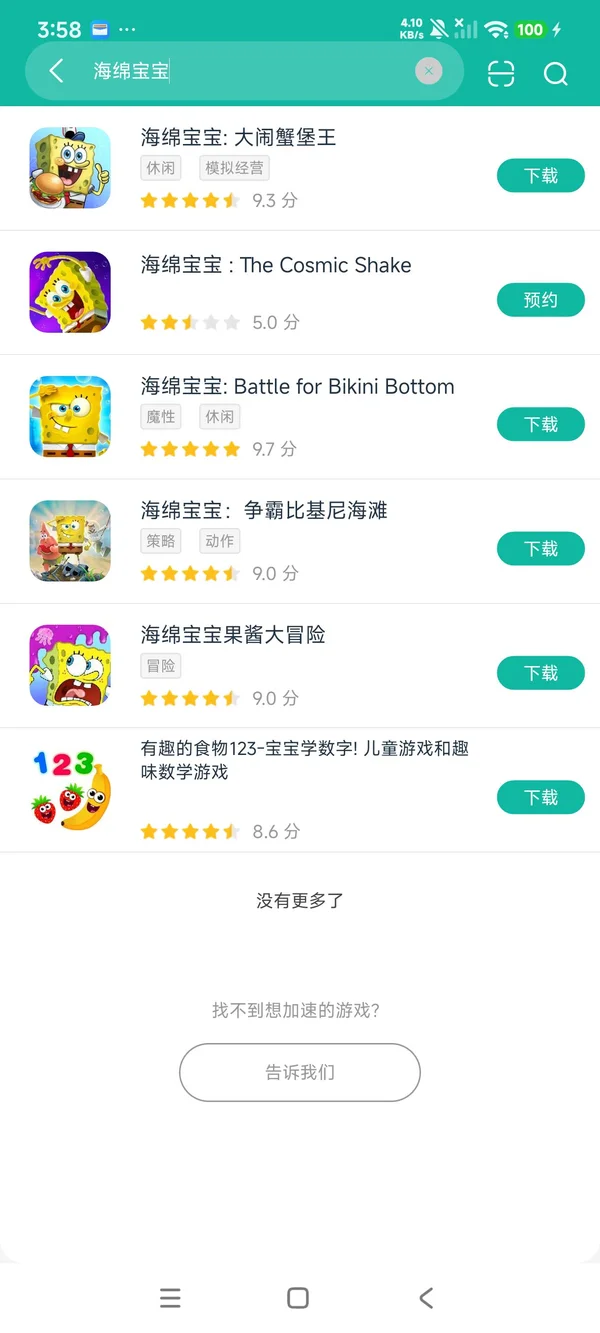The width and height of the screenshot is (600, 1333).
Task: Download 有趣的食物123 game
Action: [540, 797]
